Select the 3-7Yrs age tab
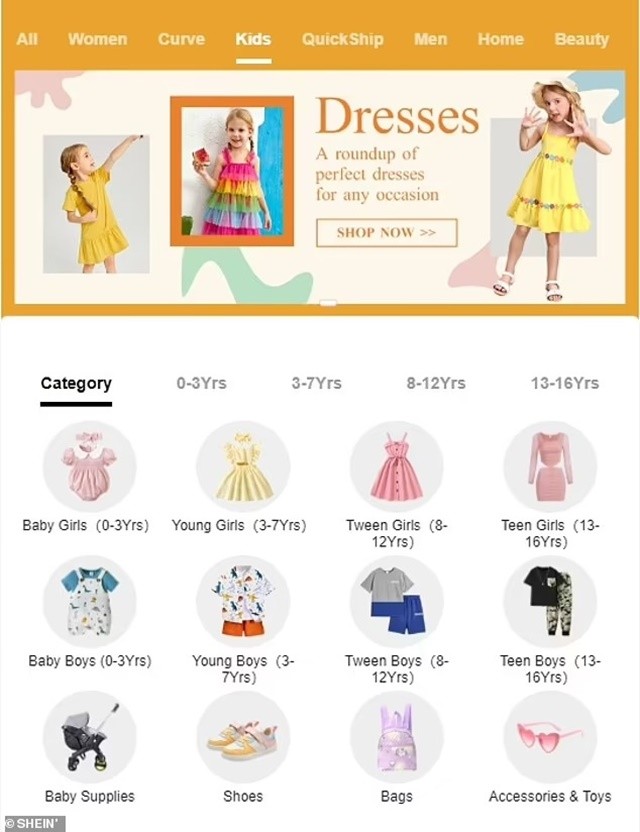Image resolution: width=640 pixels, height=832 pixels. pyautogui.click(x=316, y=383)
